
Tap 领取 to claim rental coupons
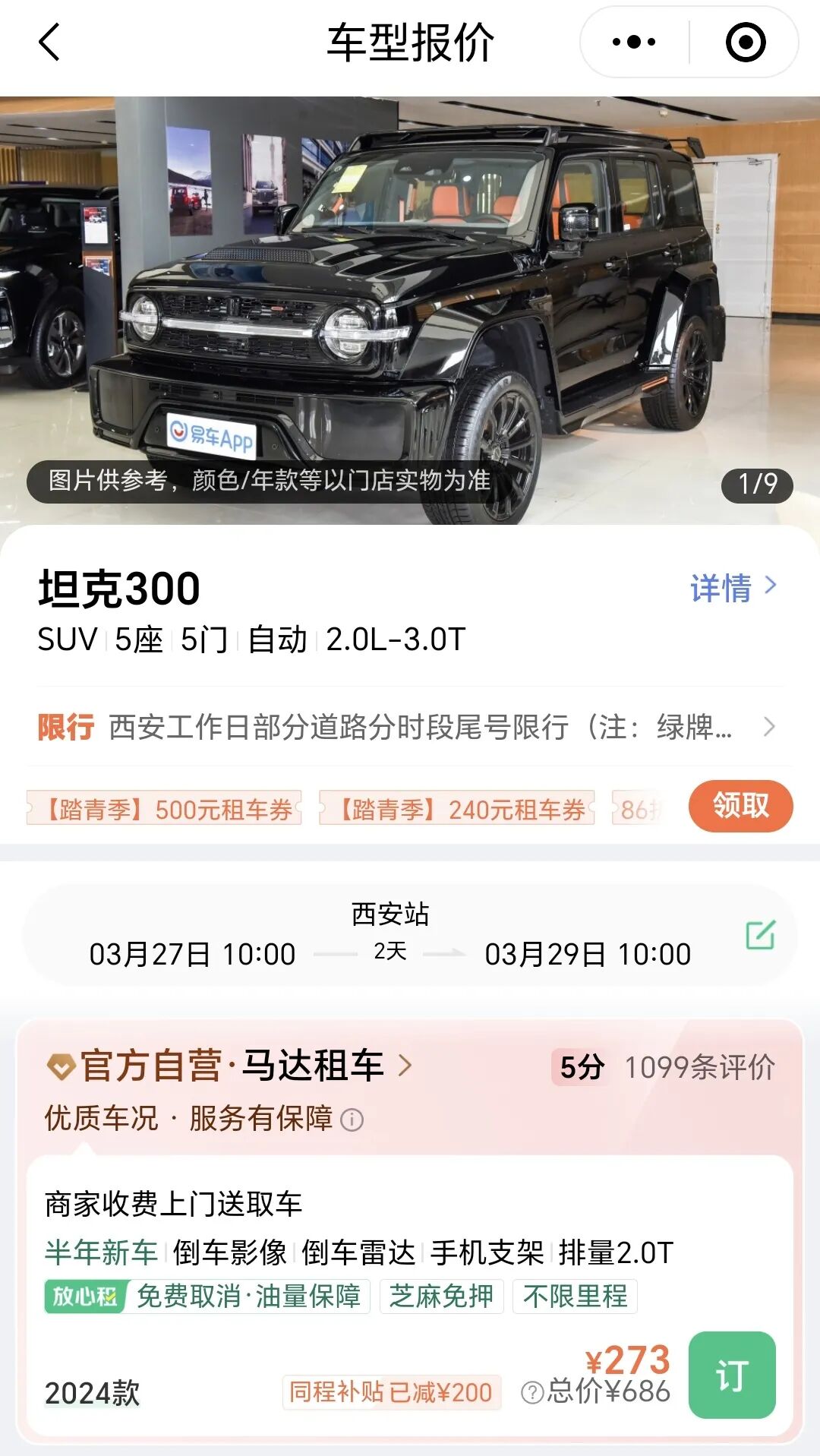(740, 805)
